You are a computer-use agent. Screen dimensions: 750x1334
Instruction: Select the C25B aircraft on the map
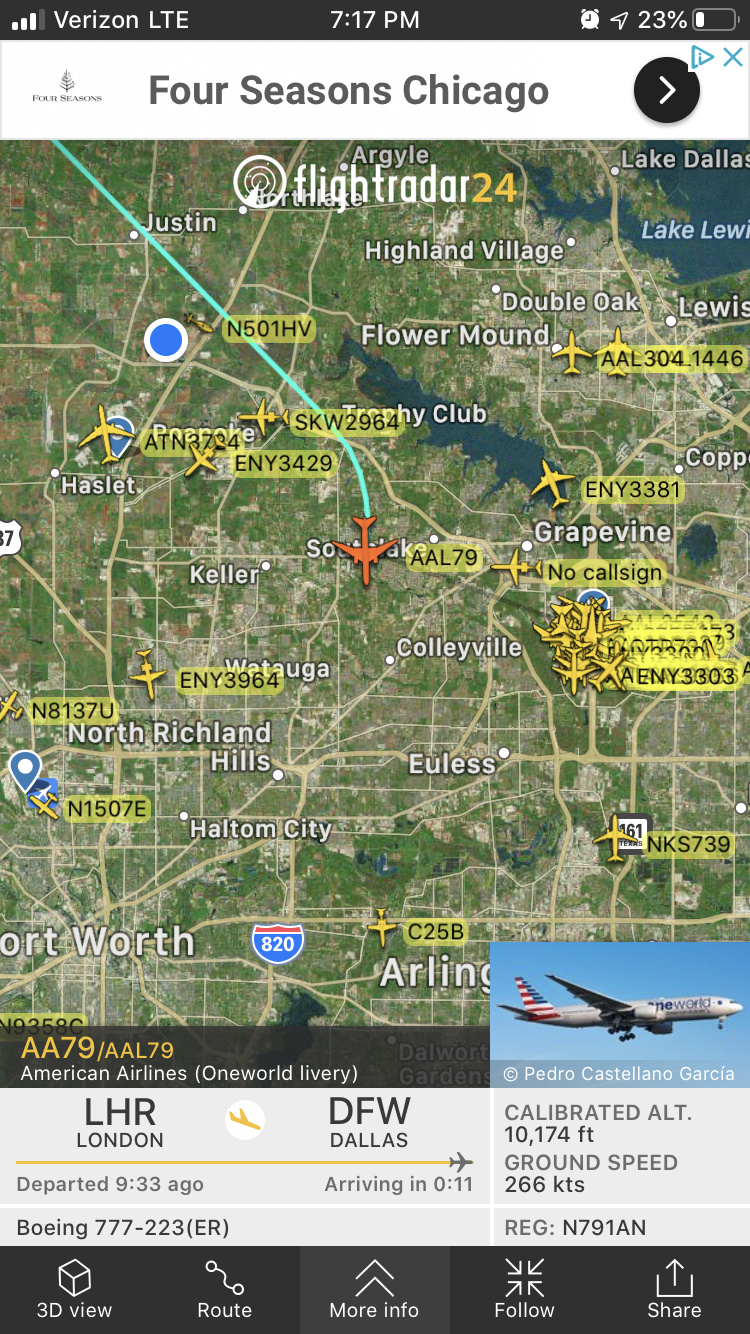coord(381,927)
